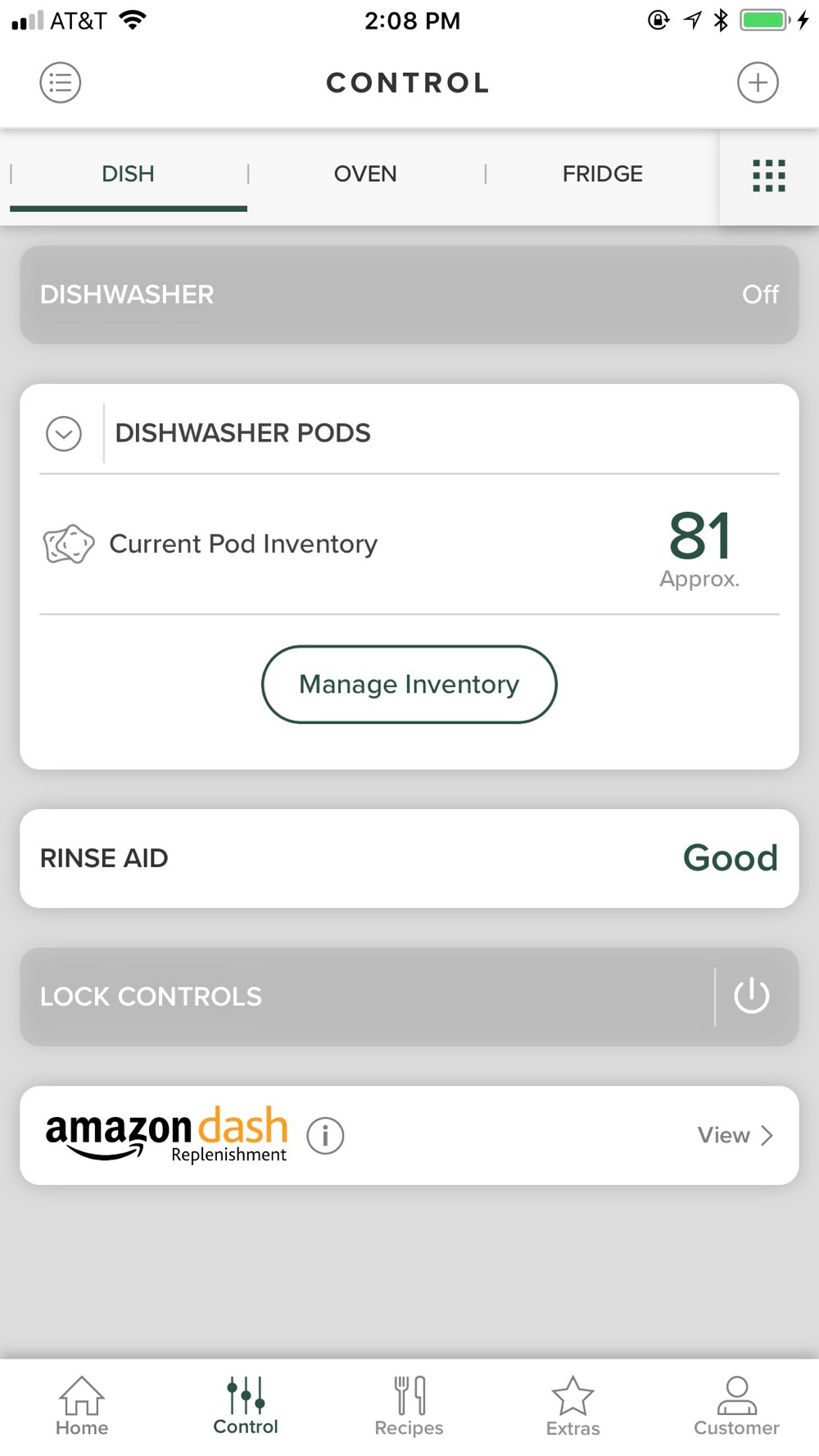The image size is (819, 1456).
Task: Switch to the Extras tab
Action: tap(573, 1406)
